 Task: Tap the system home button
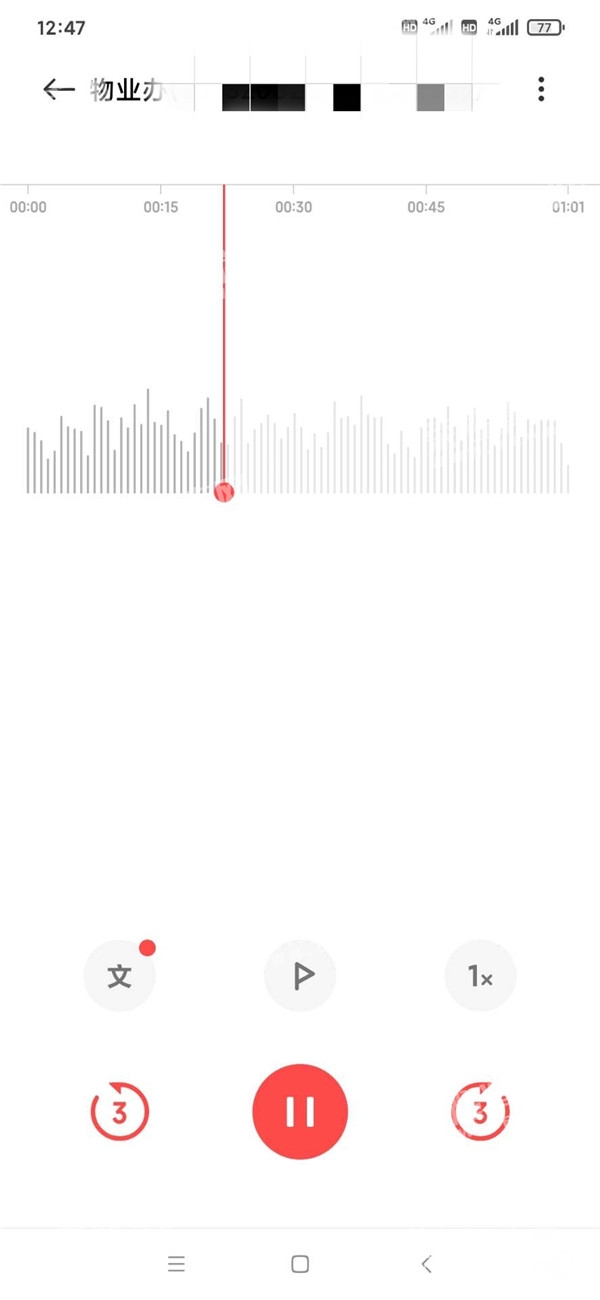(x=300, y=1264)
